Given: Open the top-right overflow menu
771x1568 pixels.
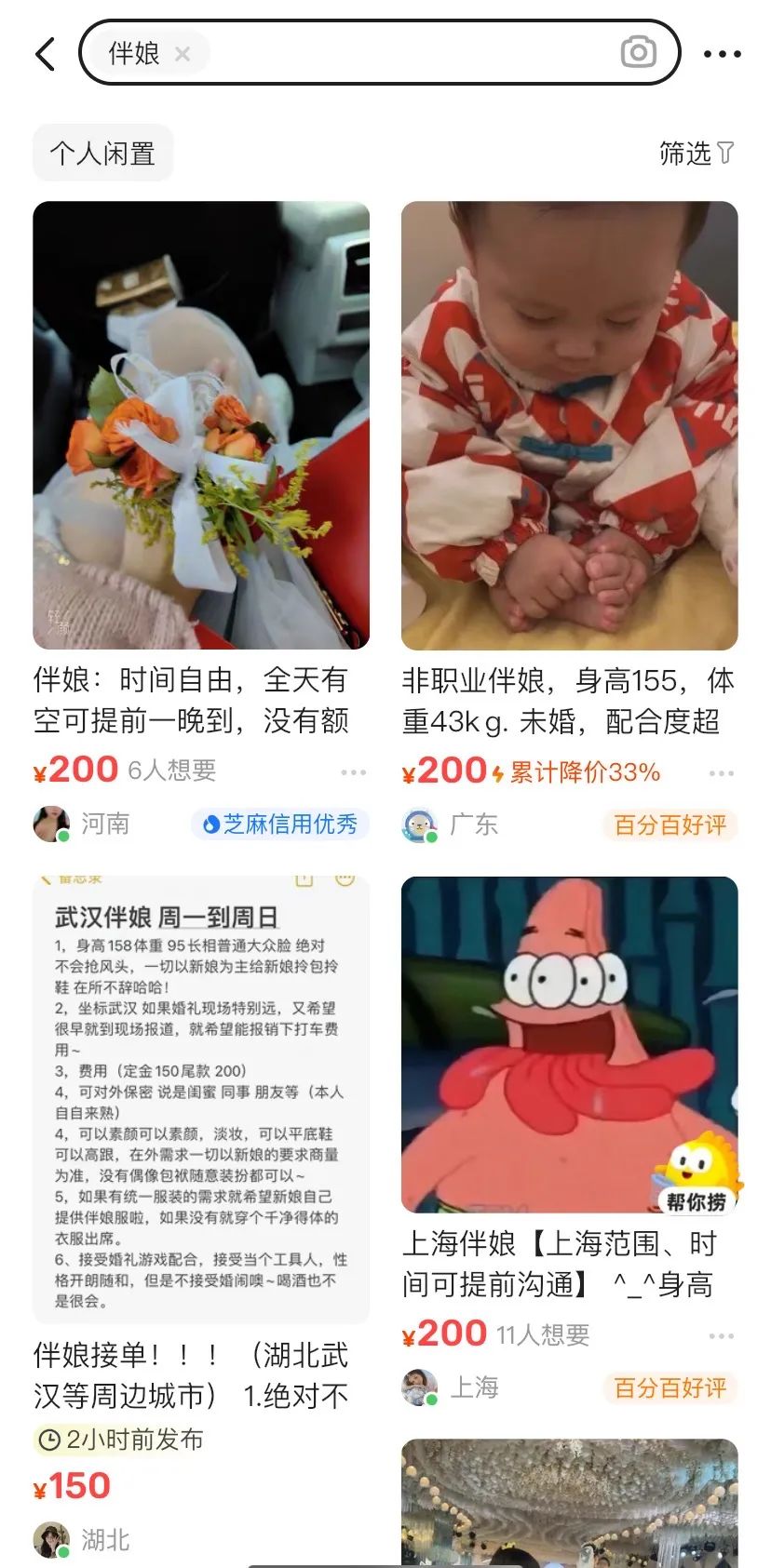Looking at the screenshot, I should [x=723, y=54].
